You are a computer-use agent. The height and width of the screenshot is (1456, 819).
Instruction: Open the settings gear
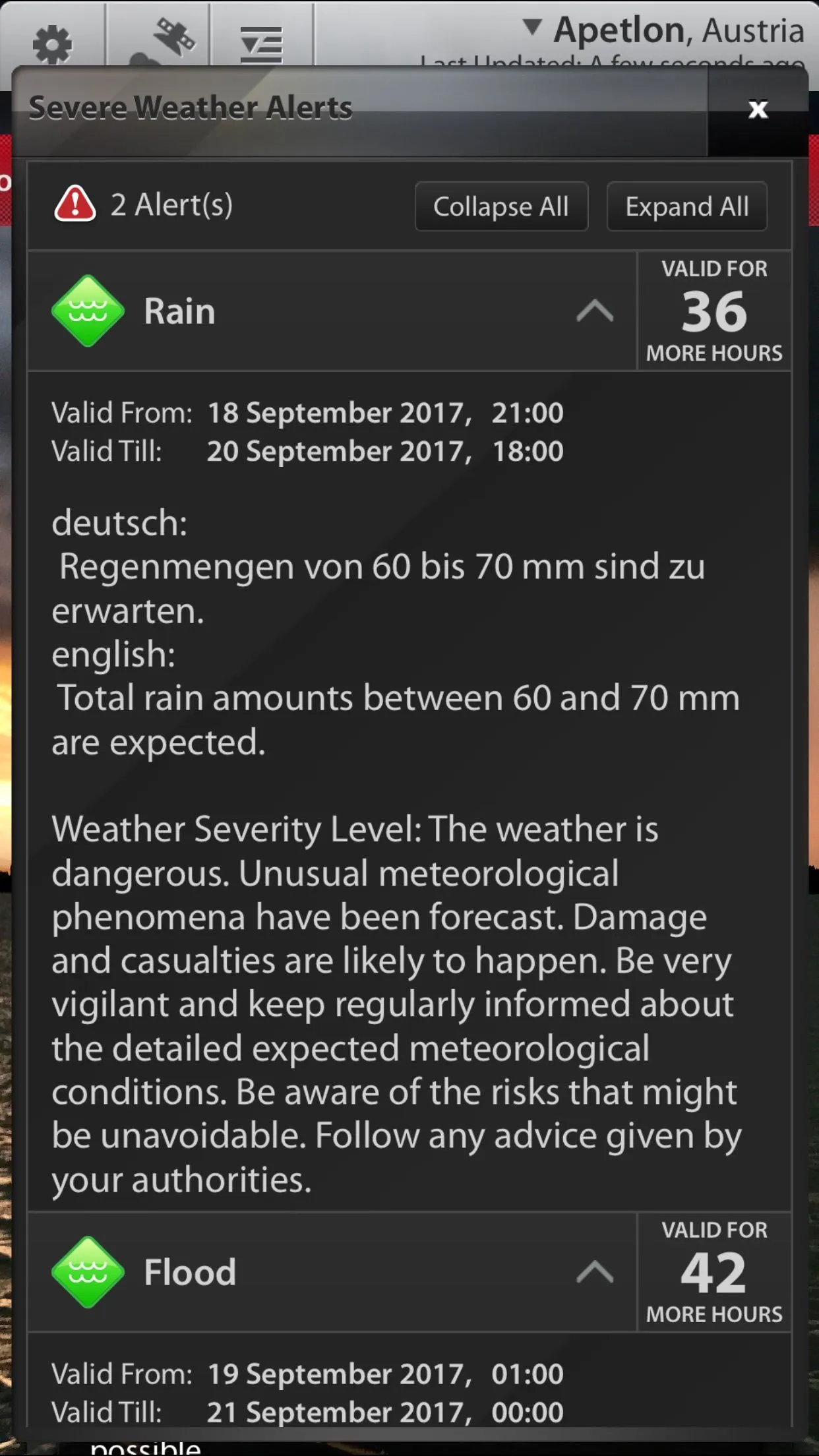click(x=53, y=44)
